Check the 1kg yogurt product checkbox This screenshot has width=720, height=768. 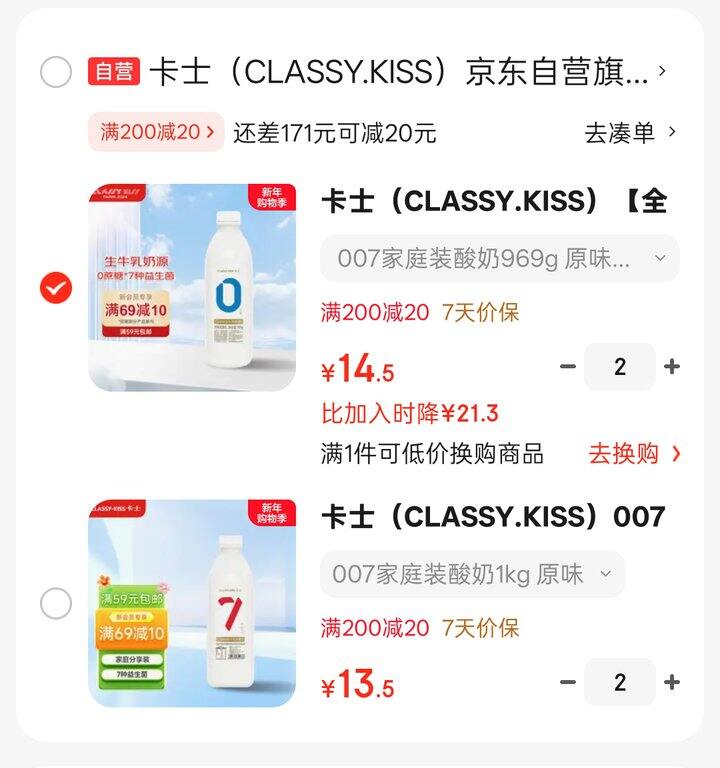coord(57,602)
